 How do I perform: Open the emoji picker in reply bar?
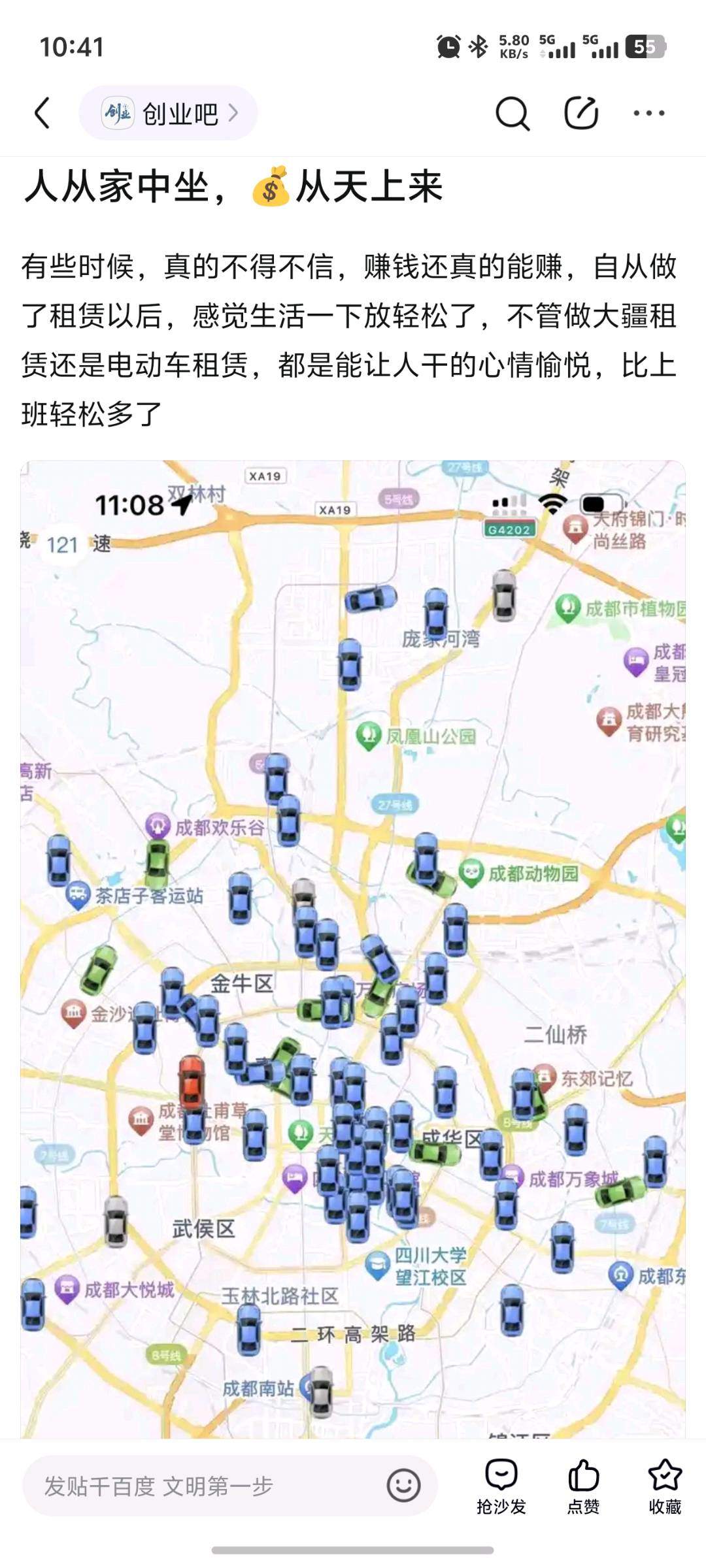[x=403, y=1486]
